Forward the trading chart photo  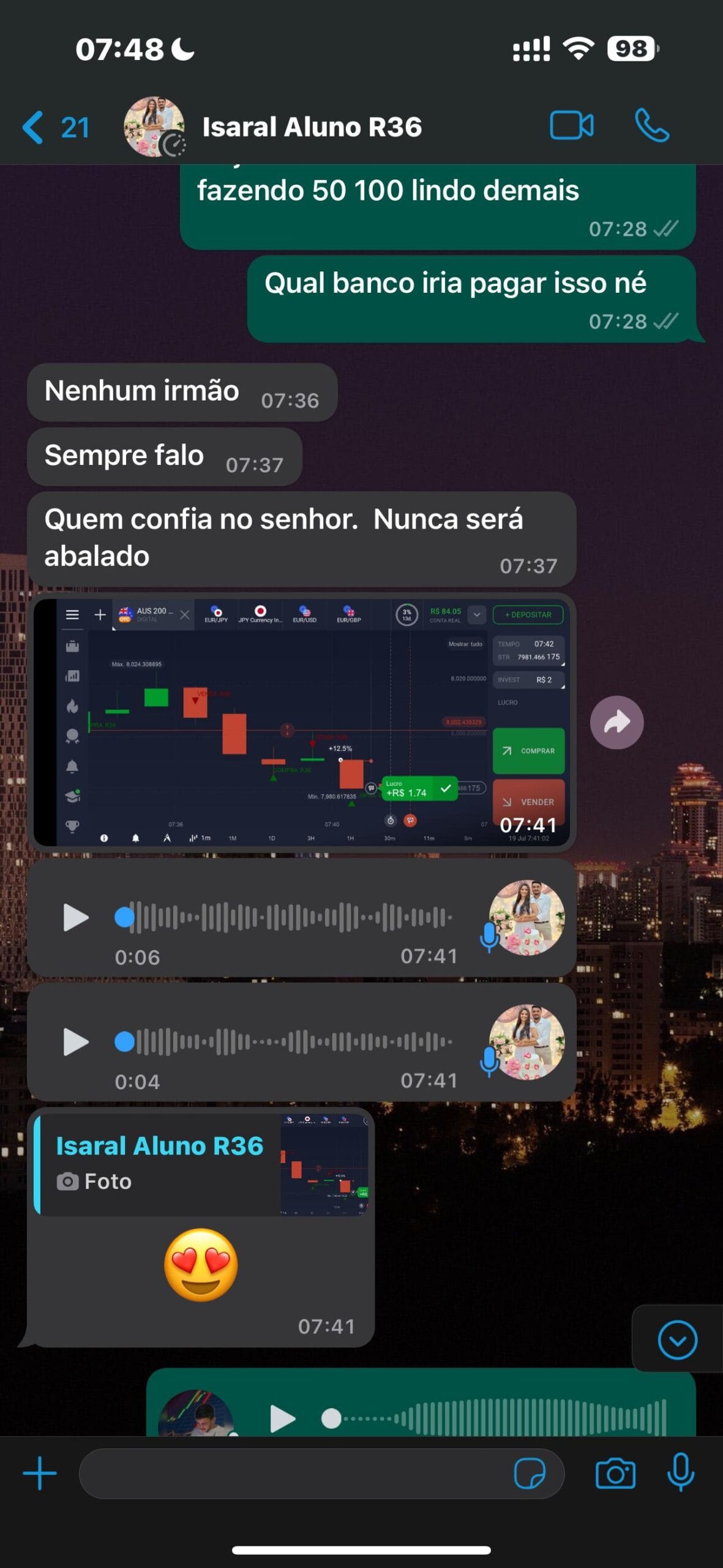click(x=616, y=722)
